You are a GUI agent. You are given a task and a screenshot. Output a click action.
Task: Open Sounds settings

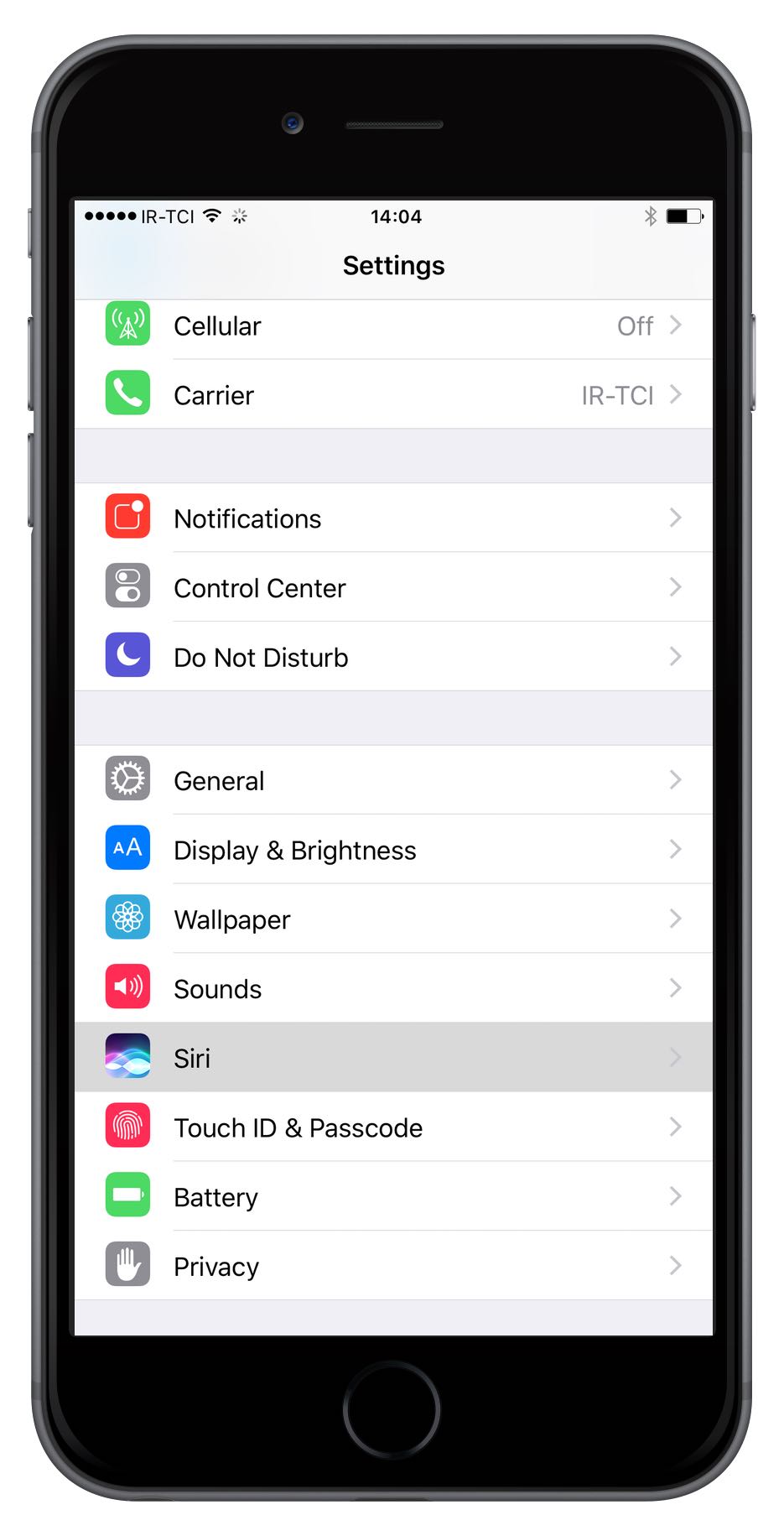pyautogui.click(x=392, y=988)
